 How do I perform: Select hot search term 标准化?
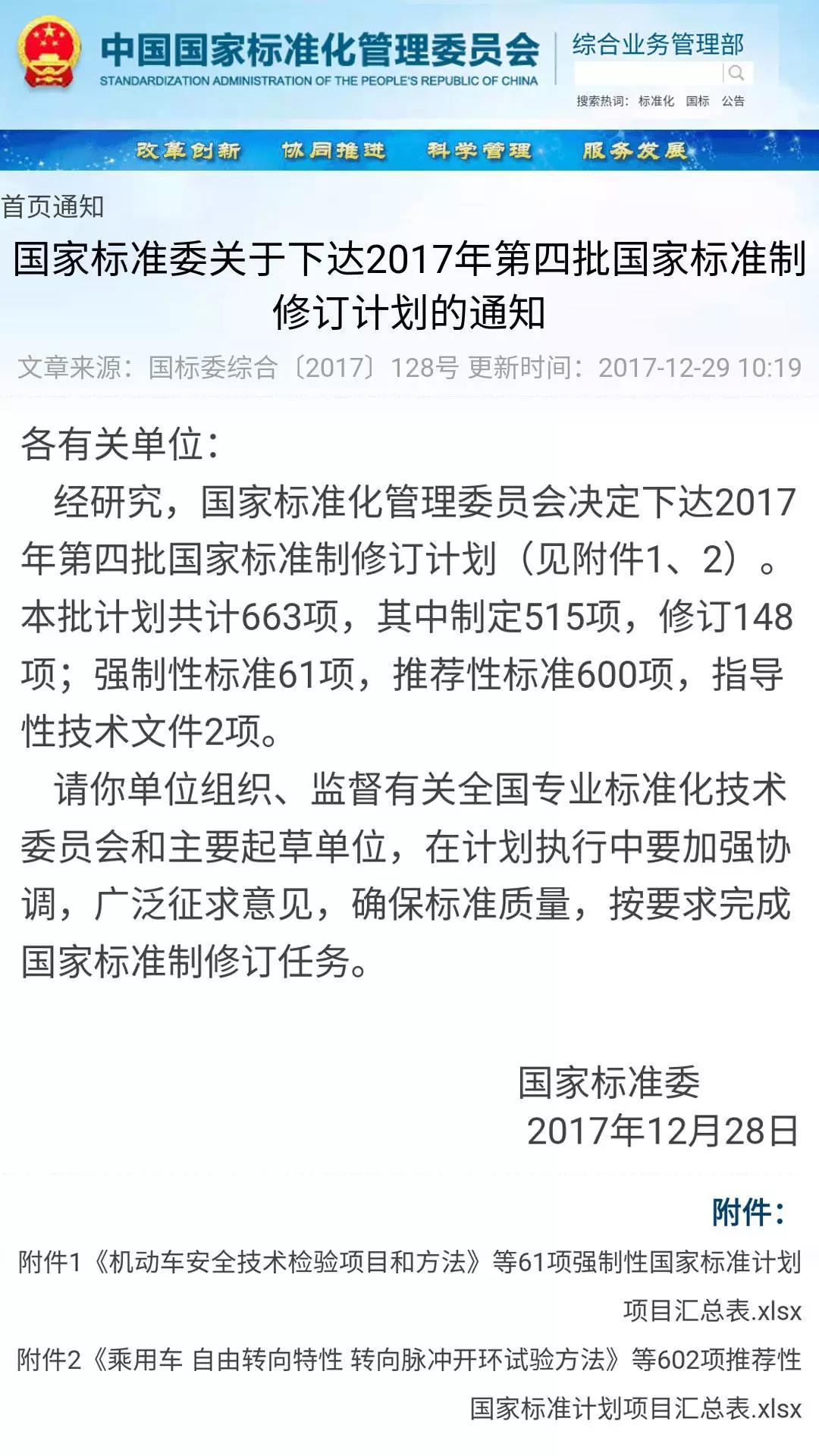coord(656,101)
